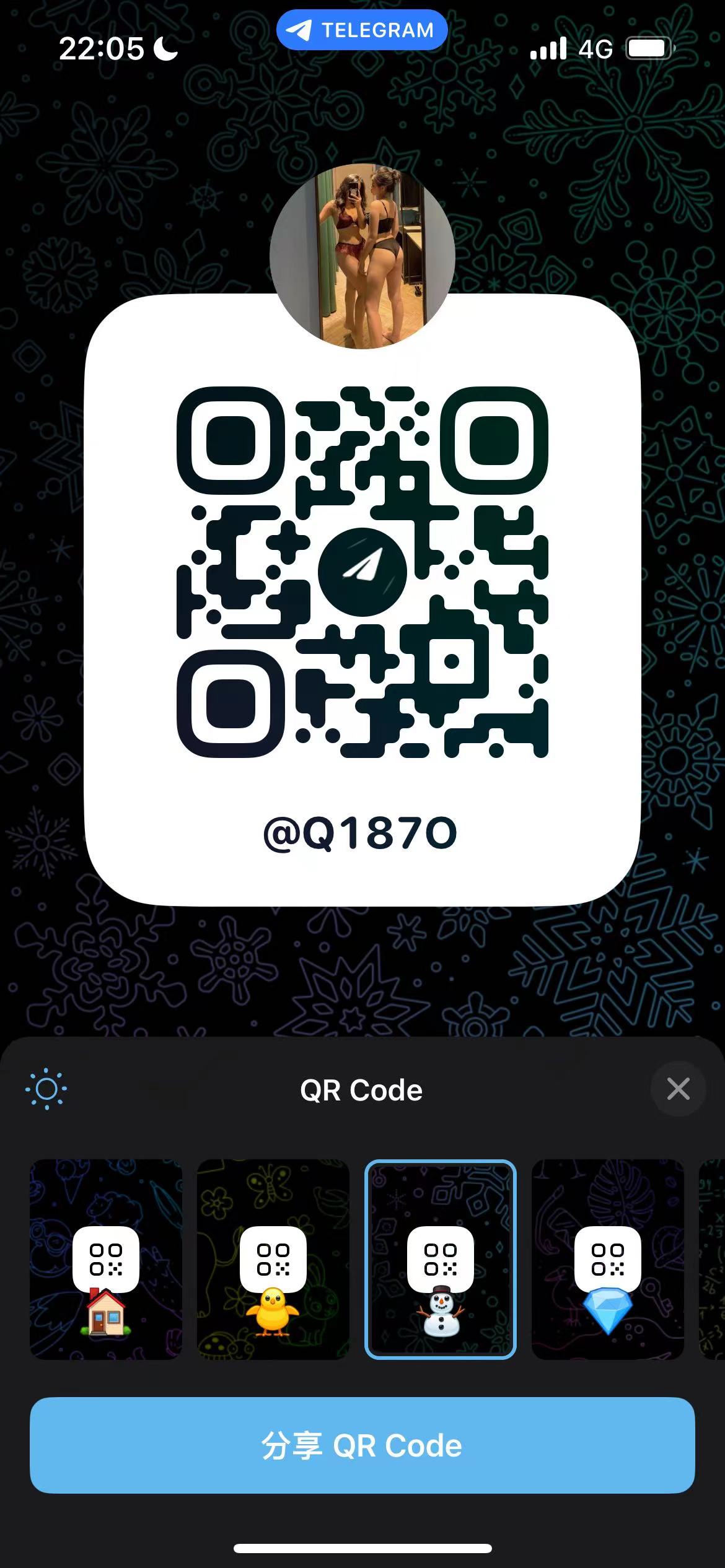
Task: Select the diamond QR theme
Action: [x=607, y=1259]
